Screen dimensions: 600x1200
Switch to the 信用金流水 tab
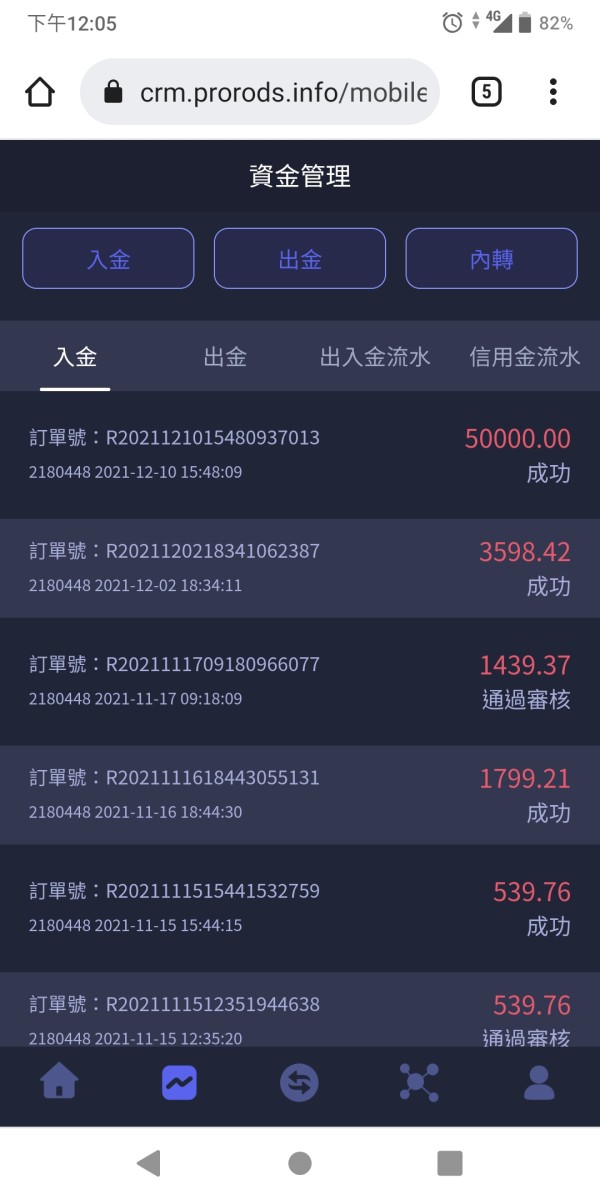pyautogui.click(x=525, y=357)
